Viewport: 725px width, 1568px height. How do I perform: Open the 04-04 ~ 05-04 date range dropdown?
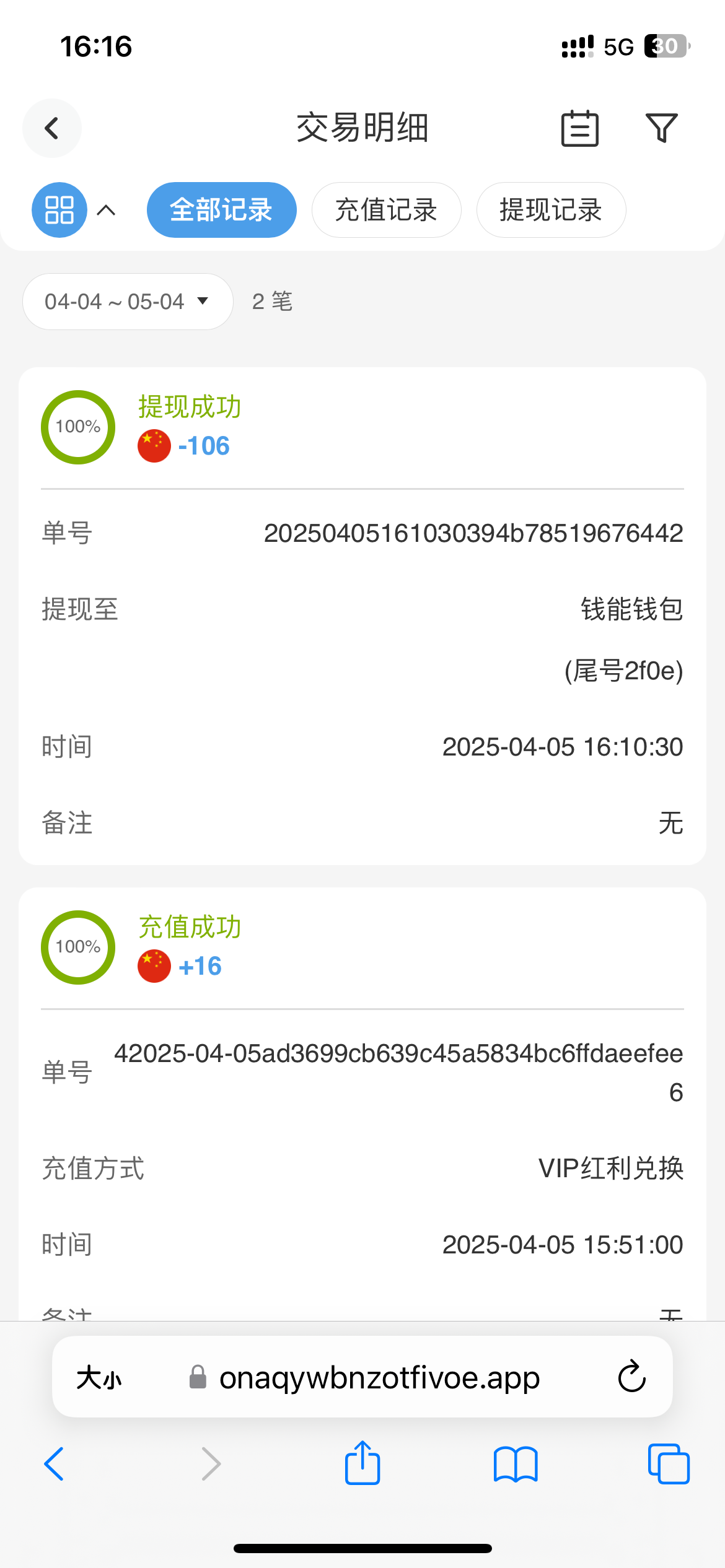tap(128, 302)
